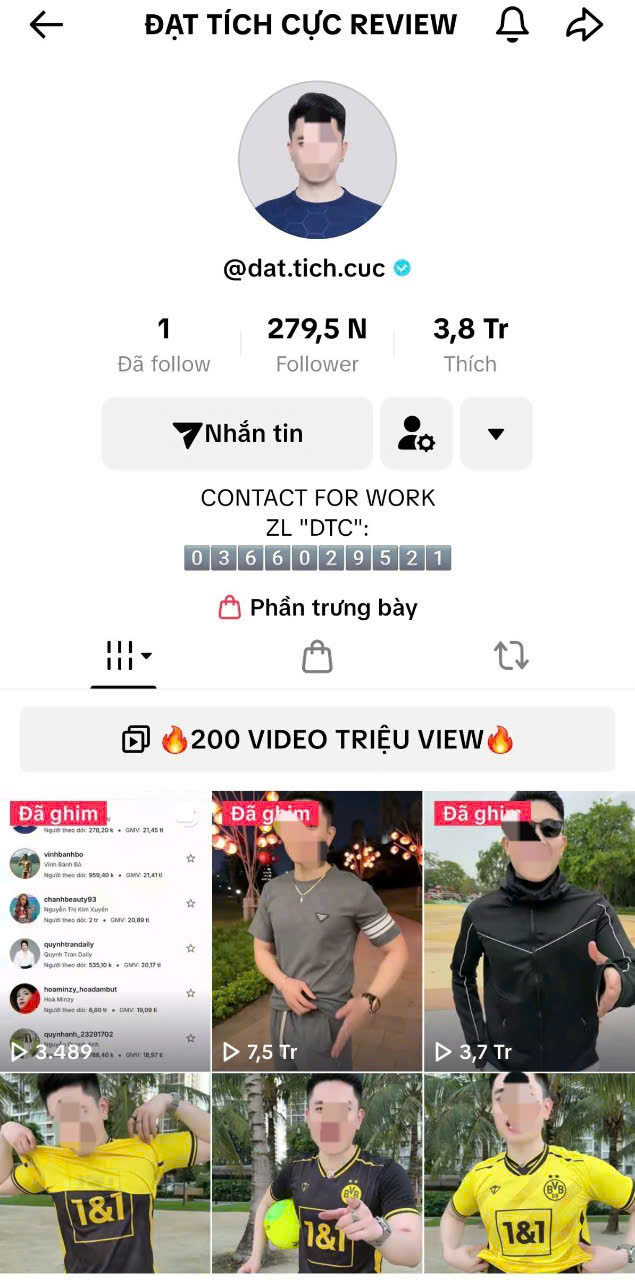The height and width of the screenshot is (1280, 635).
Task: Open Phần trưng bày showcase
Action: [317, 608]
